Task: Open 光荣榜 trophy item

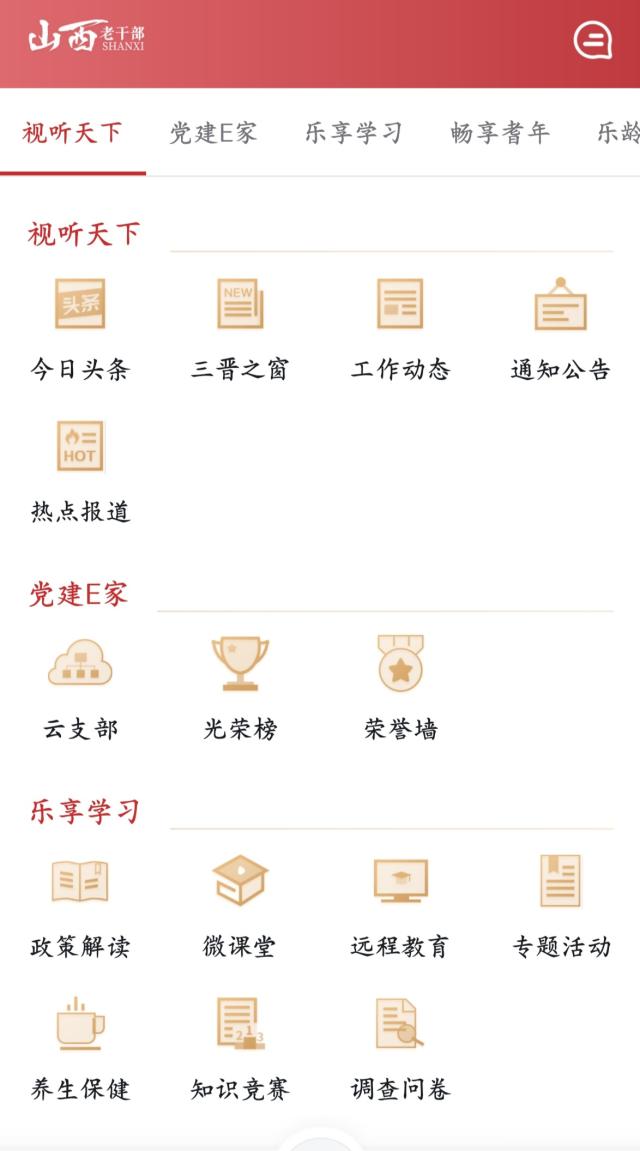Action: (240, 689)
